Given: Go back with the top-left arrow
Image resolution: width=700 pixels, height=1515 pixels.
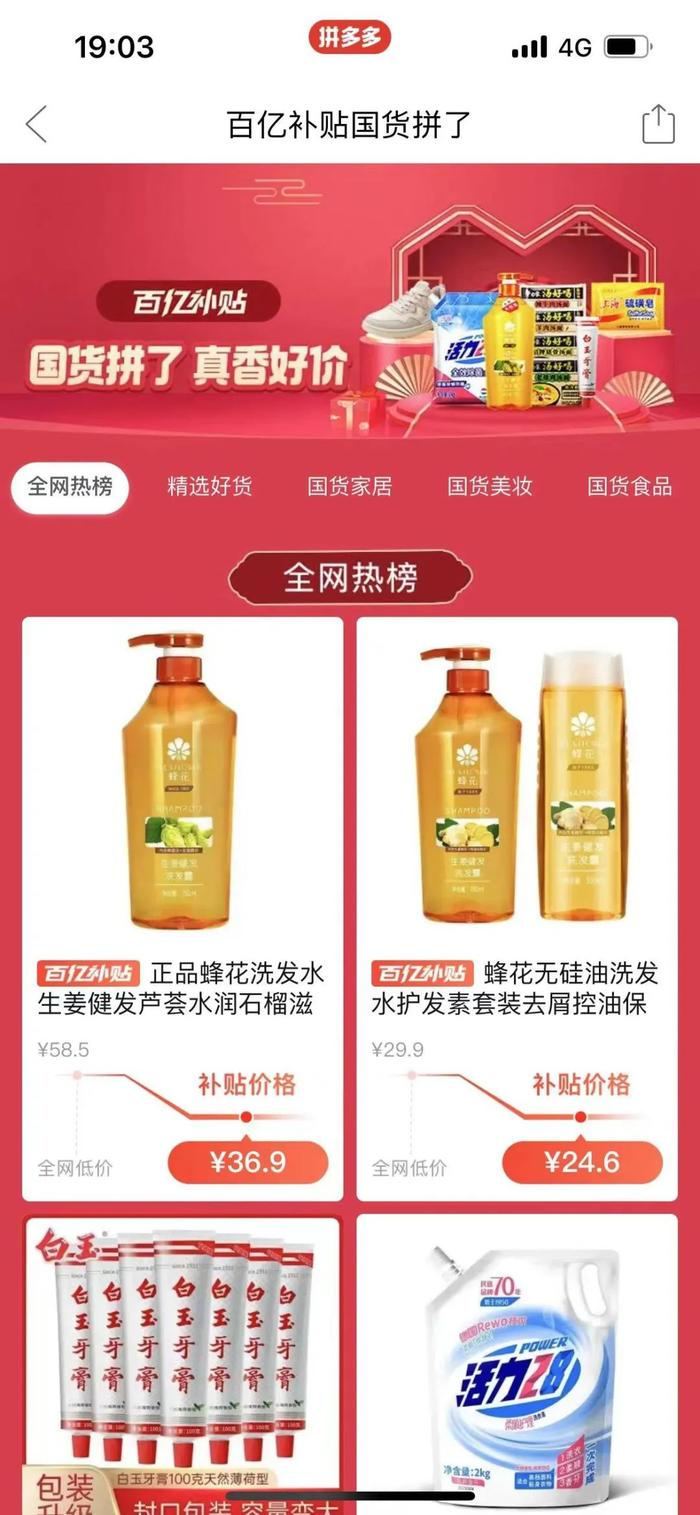Looking at the screenshot, I should pyautogui.click(x=37, y=125).
